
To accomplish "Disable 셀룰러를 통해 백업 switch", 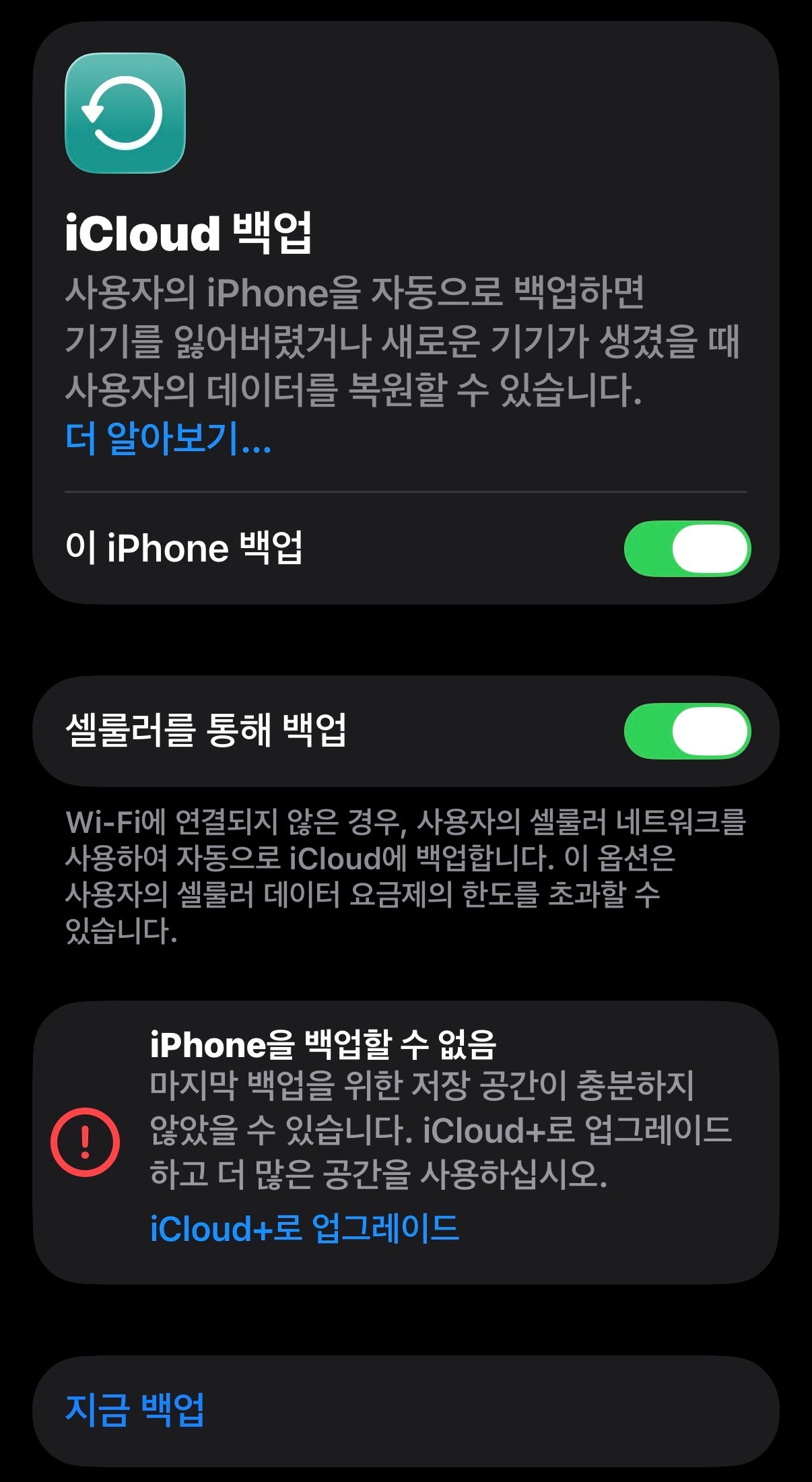I will tap(687, 731).
